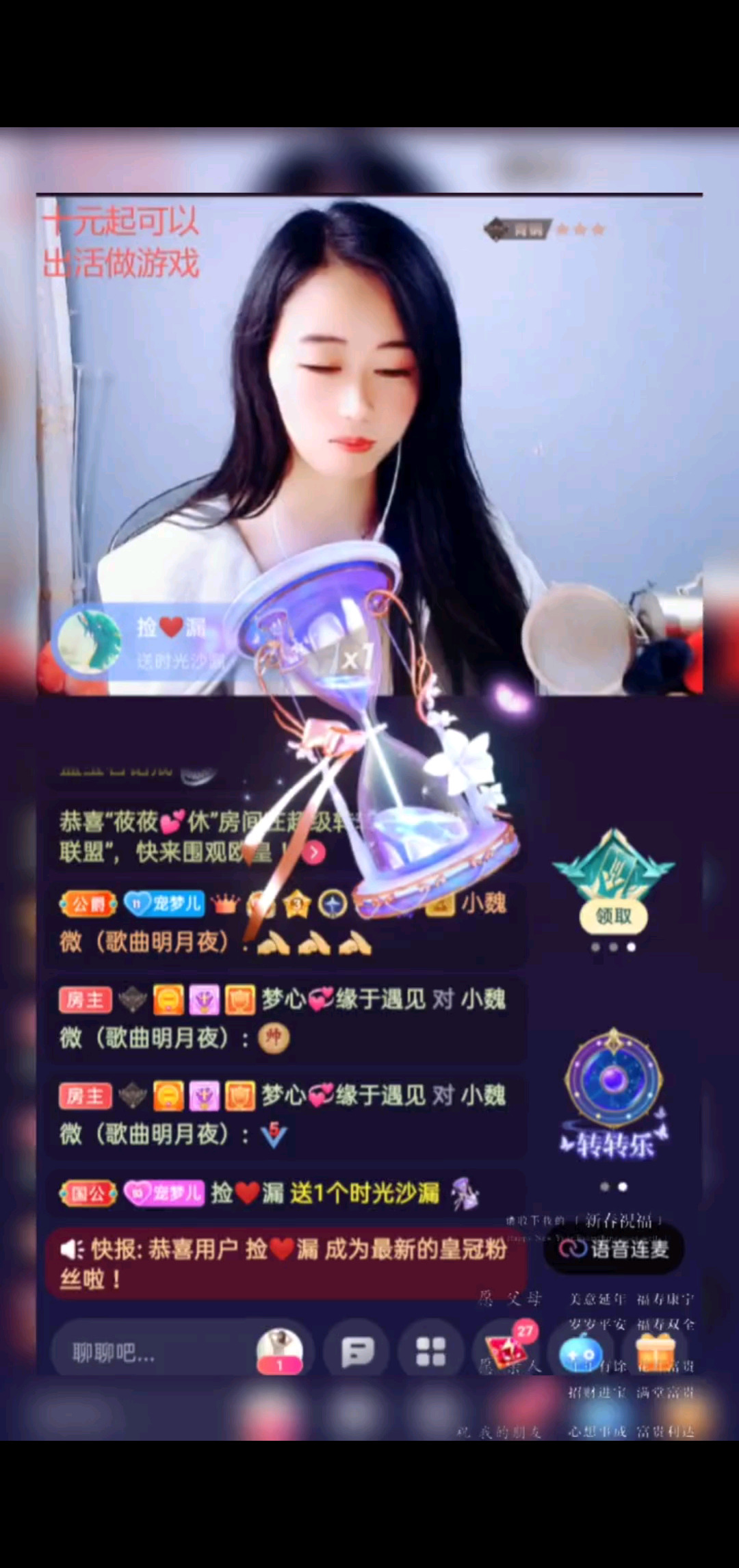This screenshot has width=739, height=1568.
Task: Open the avatar icon with badge 1
Action: [x=279, y=1350]
